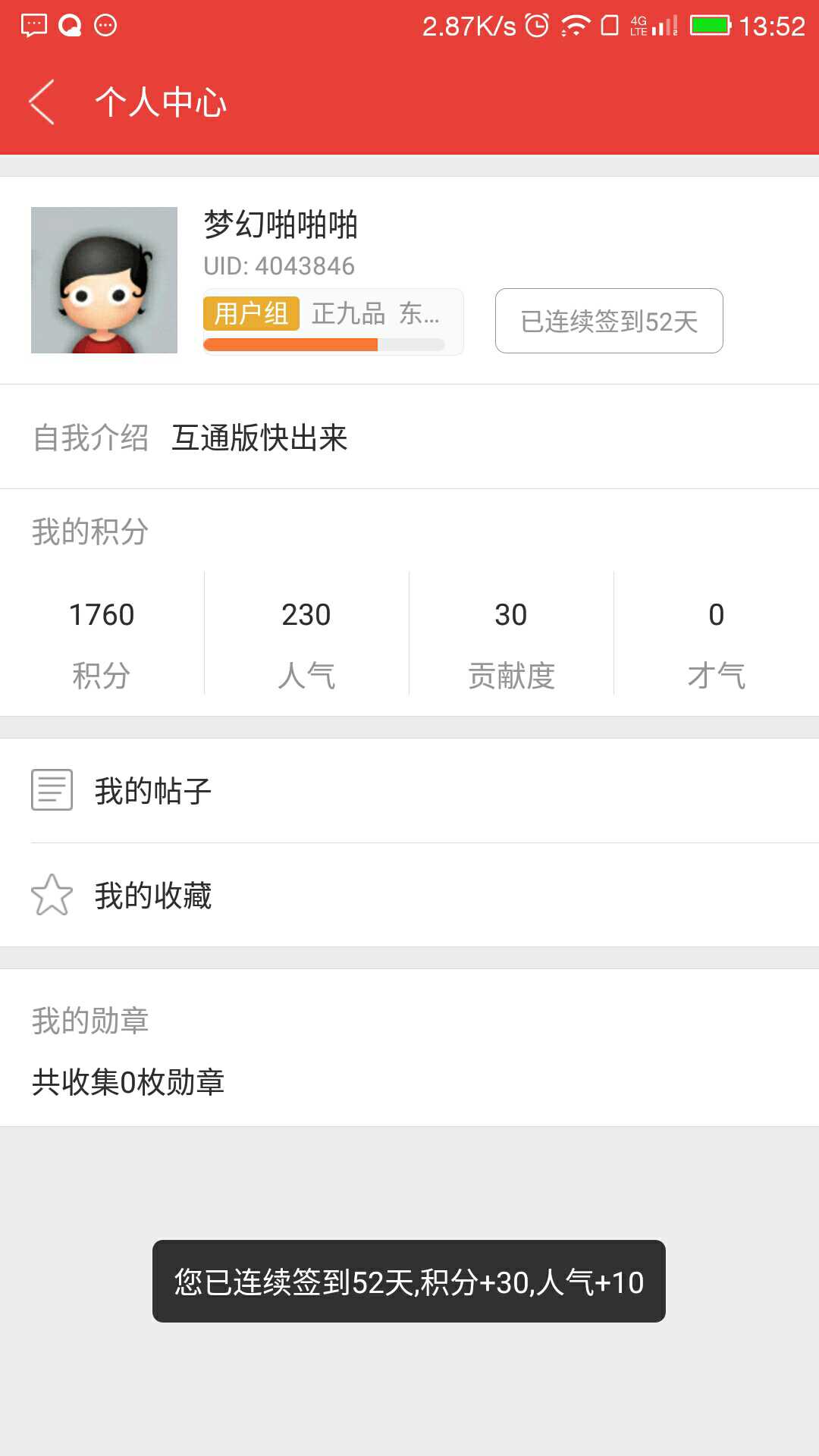Open 我的帖子
The height and width of the screenshot is (1456, 819).
pyautogui.click(x=409, y=790)
